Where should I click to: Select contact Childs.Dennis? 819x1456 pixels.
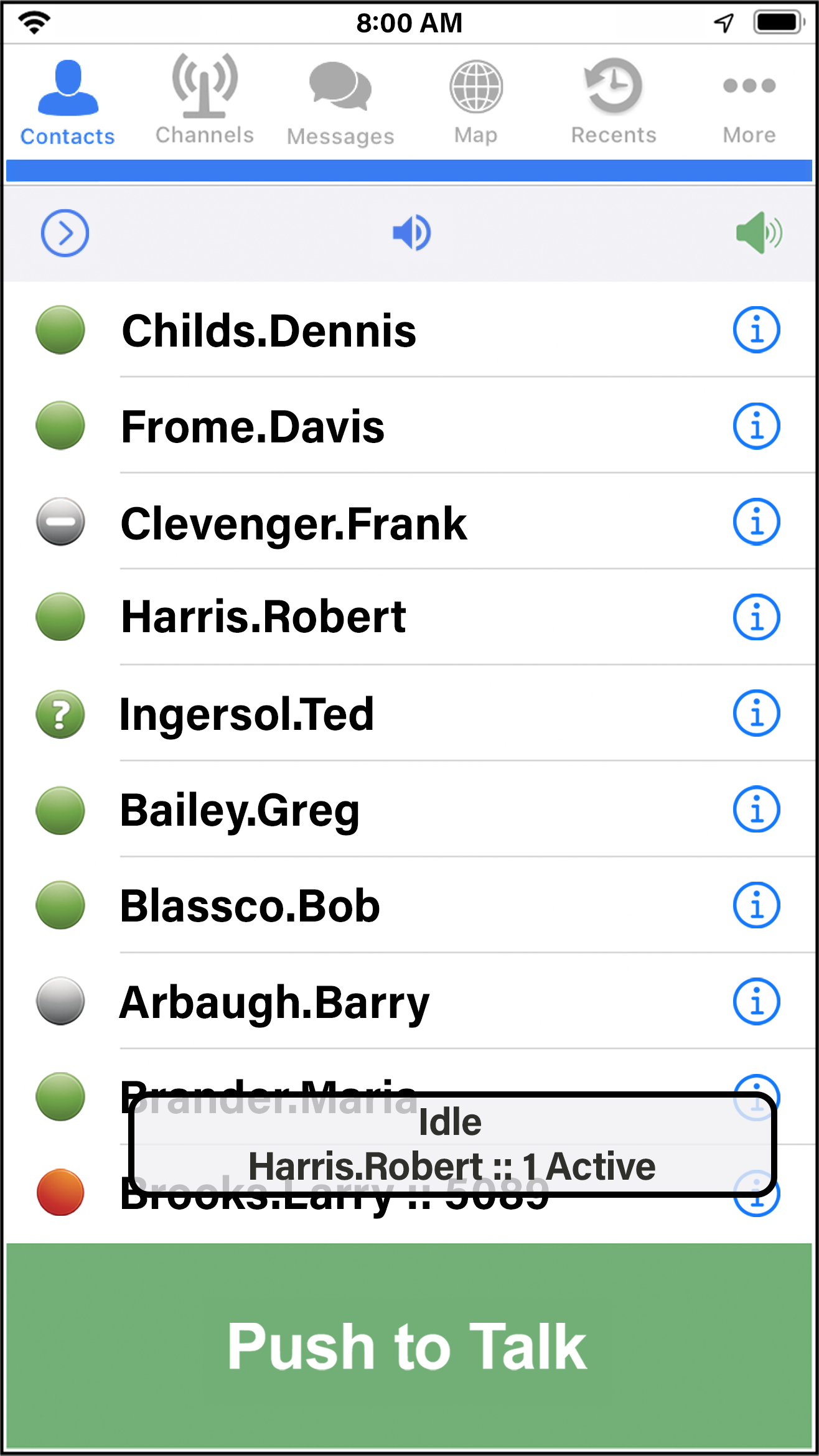click(409, 330)
